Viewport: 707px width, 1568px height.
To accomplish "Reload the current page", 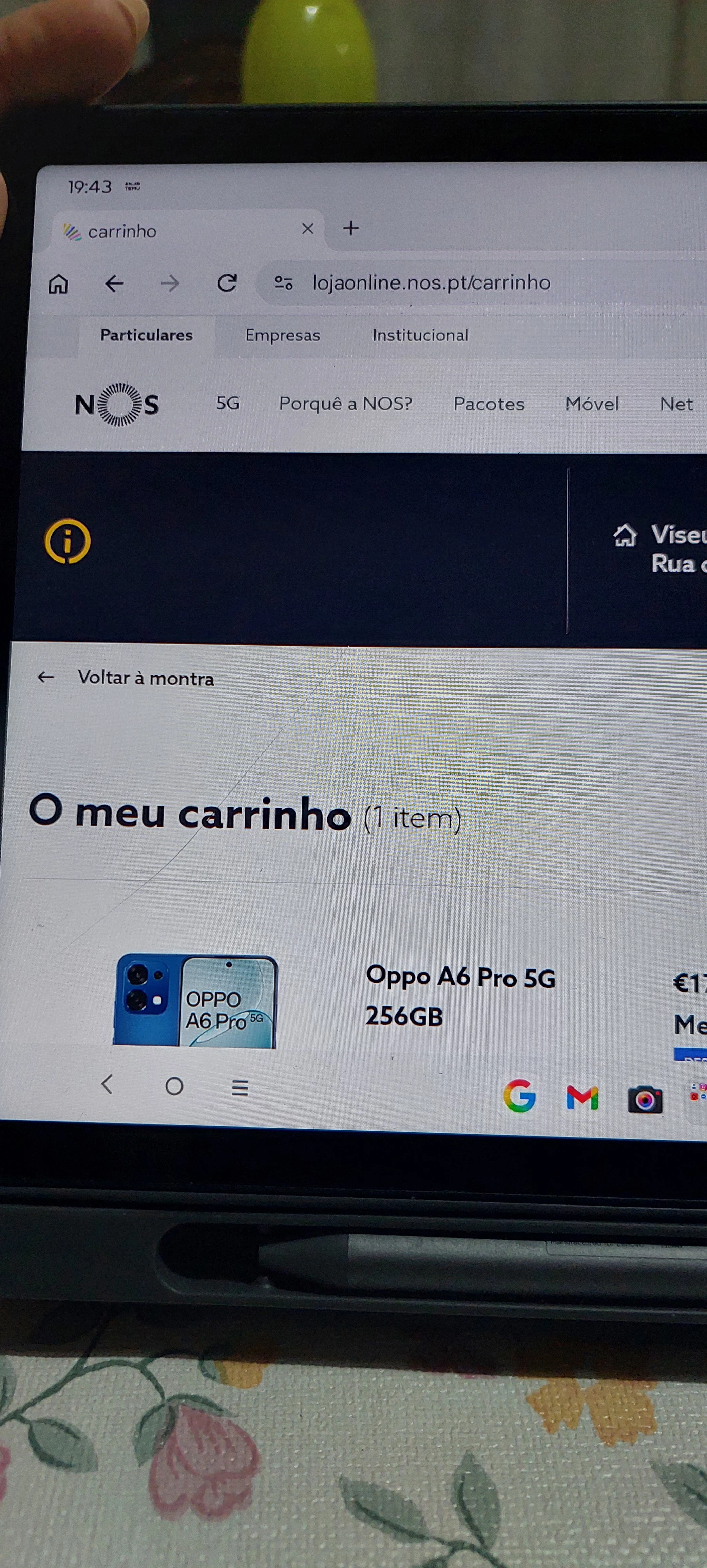I will pos(227,283).
